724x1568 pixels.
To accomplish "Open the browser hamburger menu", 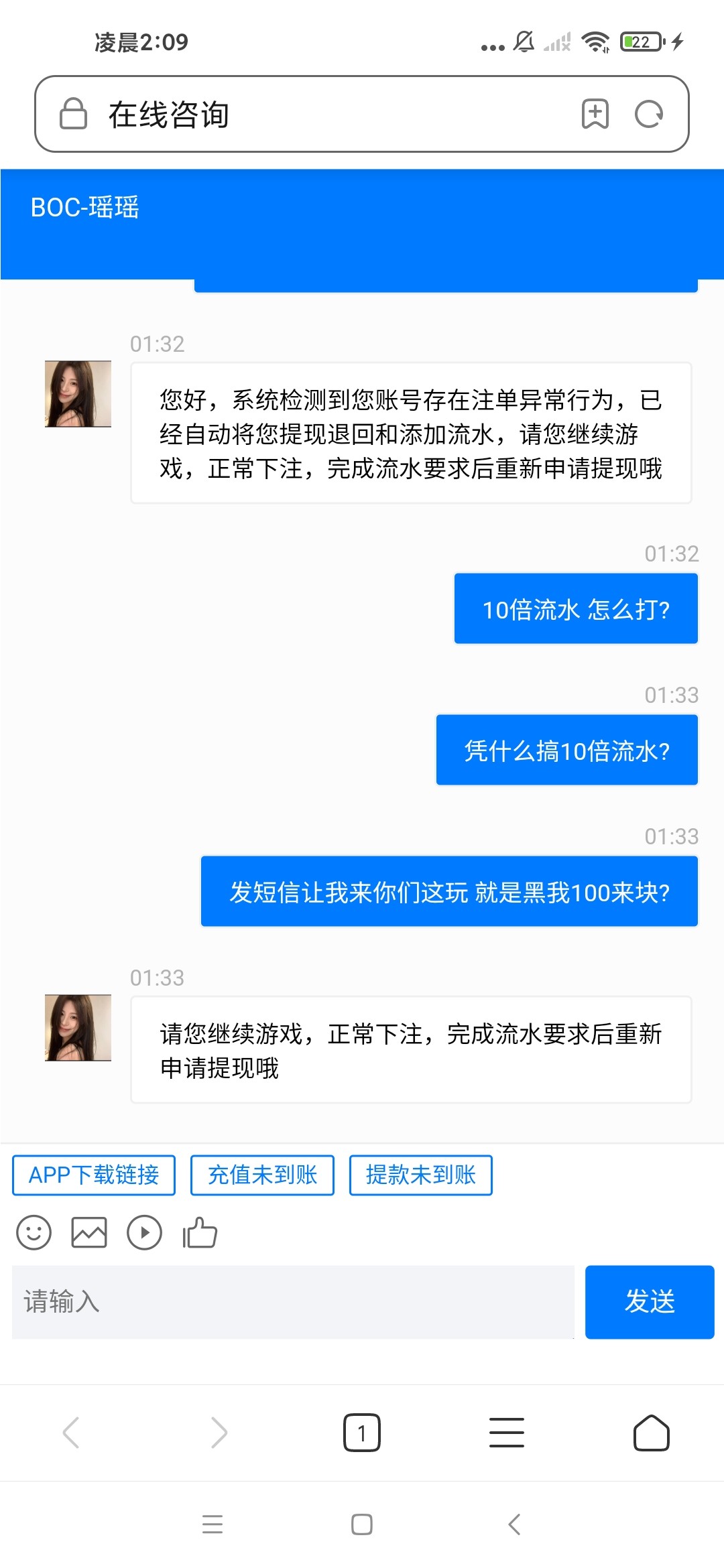I will pos(507,1433).
